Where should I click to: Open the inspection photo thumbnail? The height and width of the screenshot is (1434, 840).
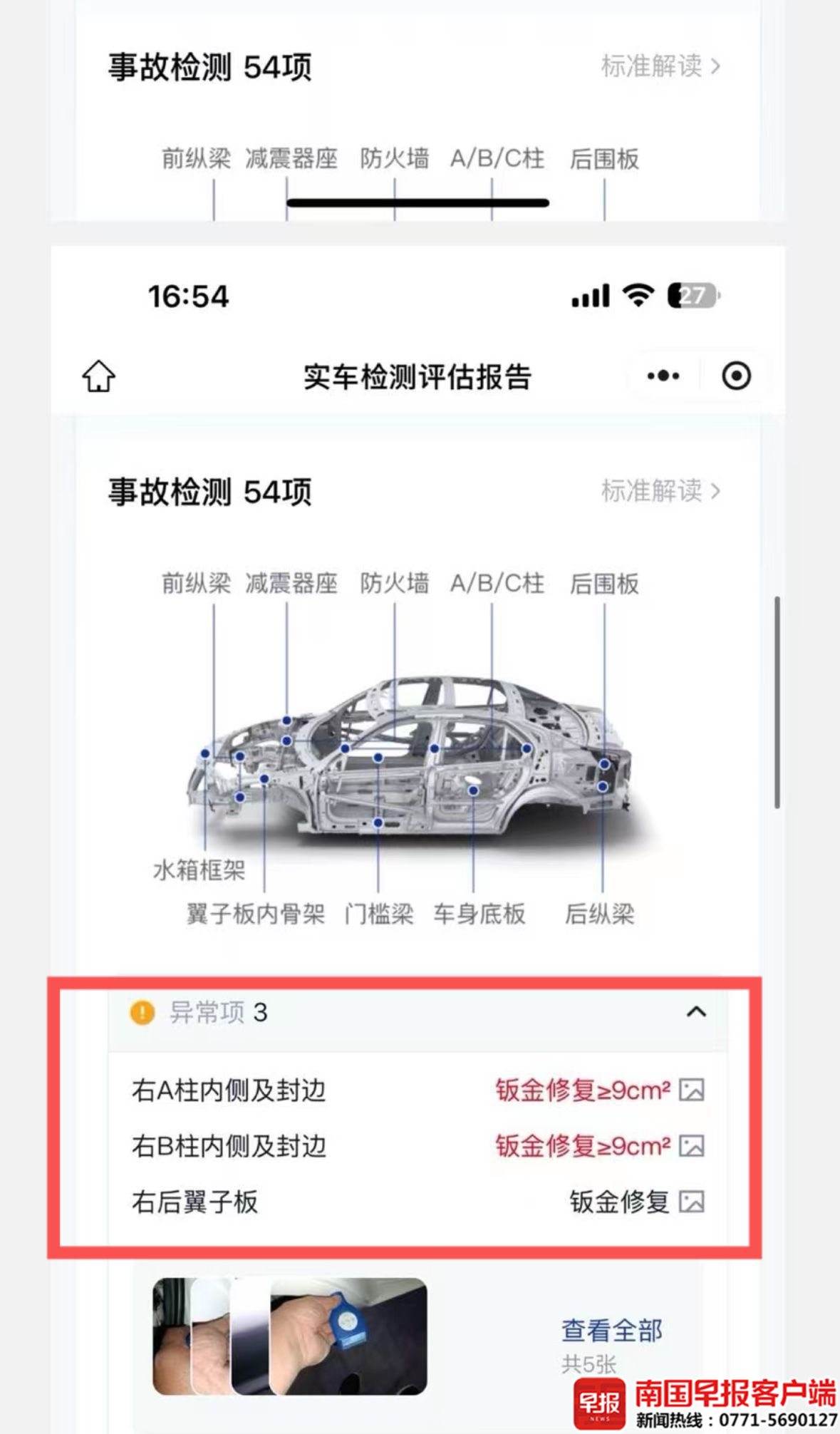pos(289,1336)
